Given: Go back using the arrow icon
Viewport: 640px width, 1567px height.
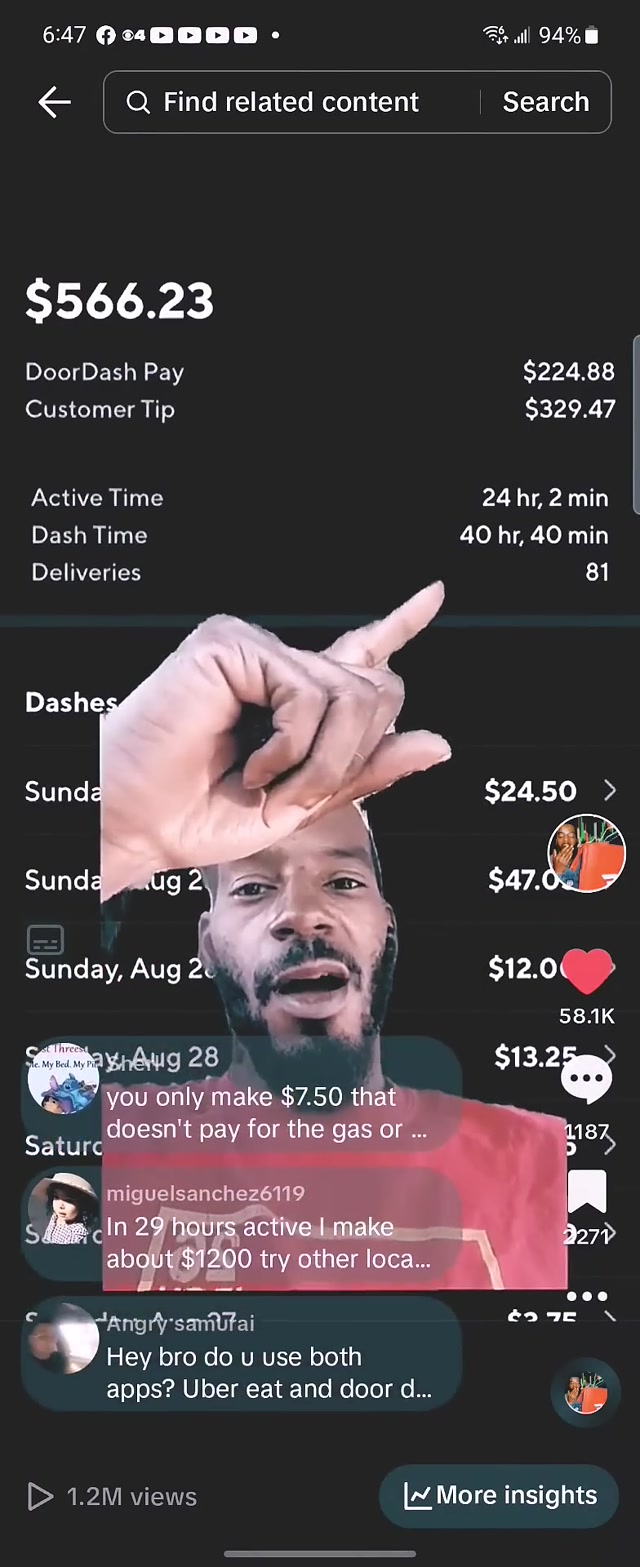Looking at the screenshot, I should point(54,102).
